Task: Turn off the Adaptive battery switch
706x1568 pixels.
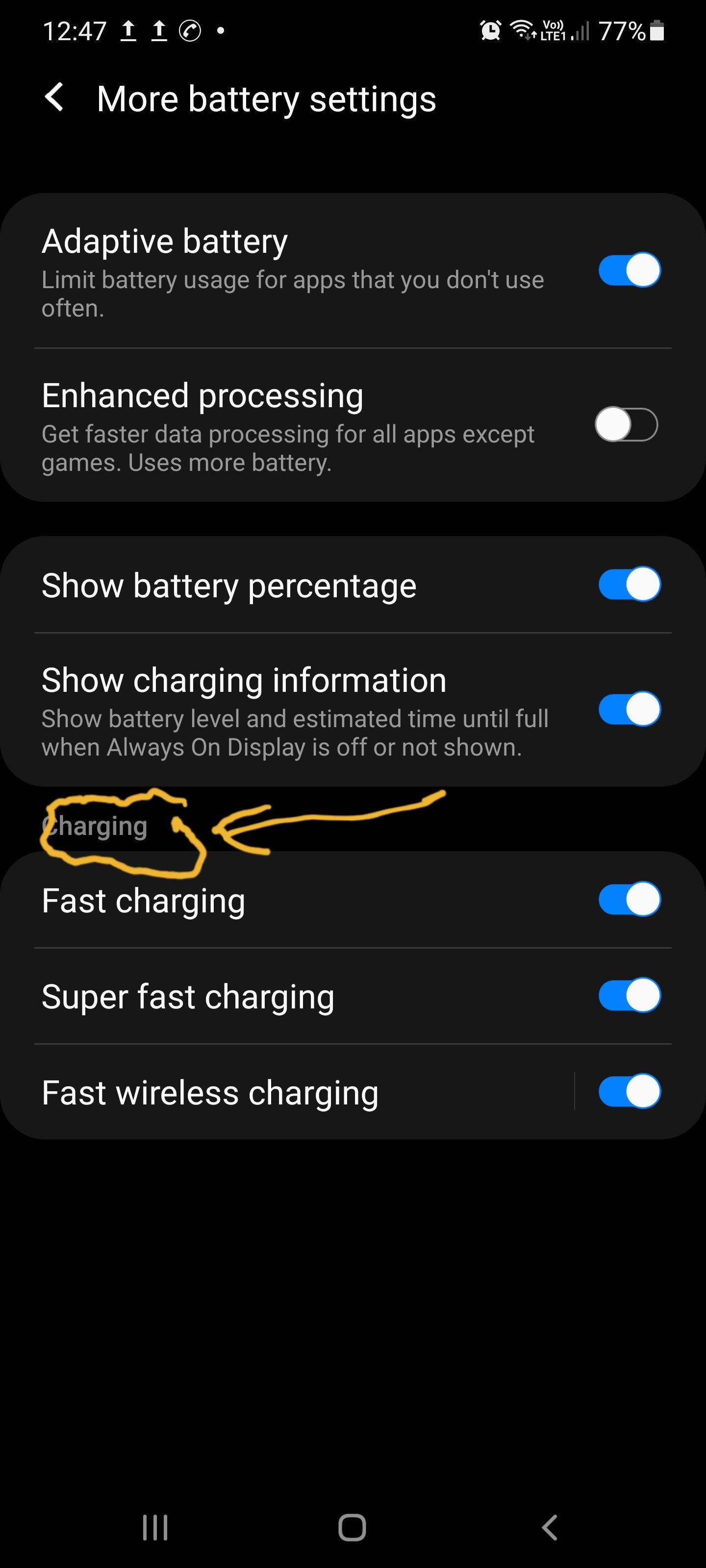Action: coord(629,269)
